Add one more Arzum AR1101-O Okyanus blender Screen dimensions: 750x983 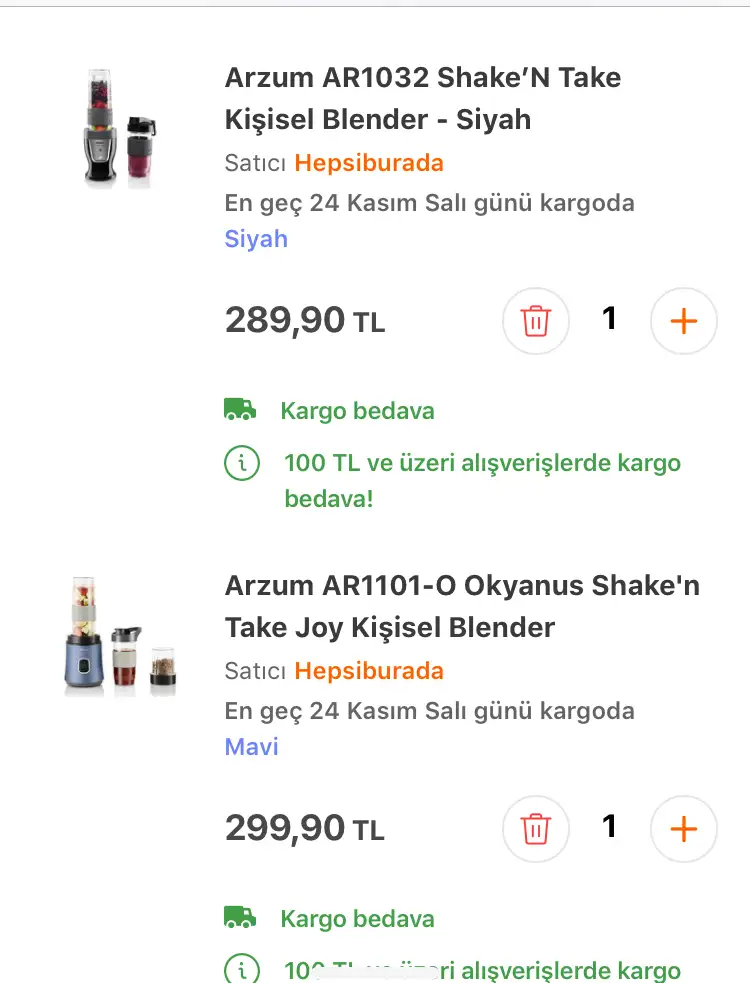[683, 829]
